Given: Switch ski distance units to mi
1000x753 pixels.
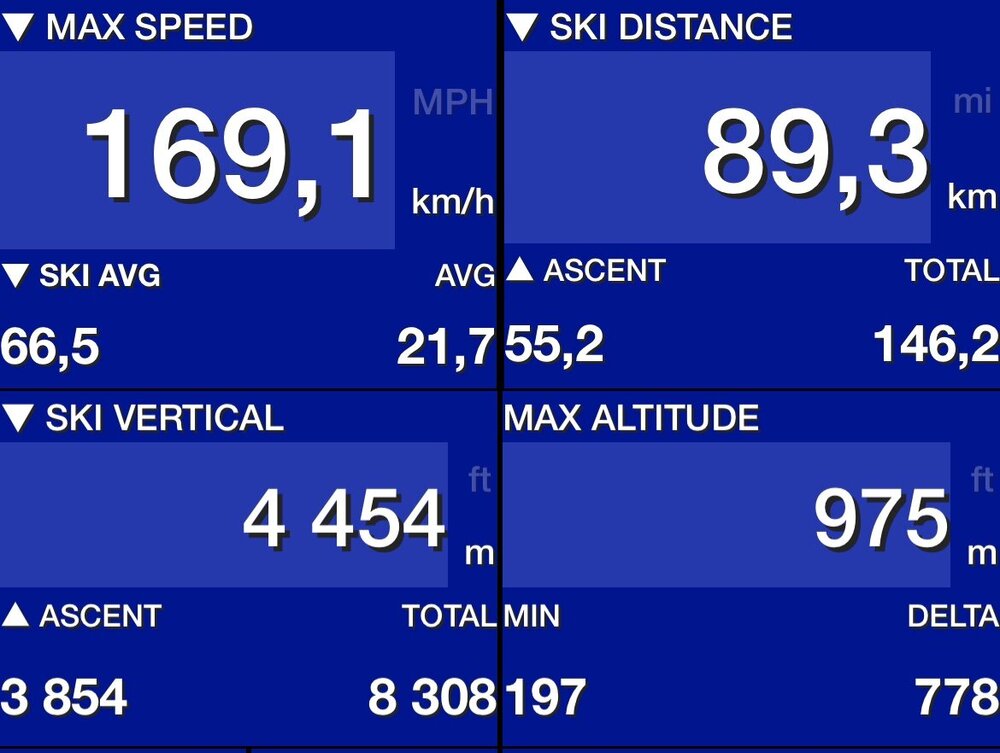Looking at the screenshot, I should [972, 101].
